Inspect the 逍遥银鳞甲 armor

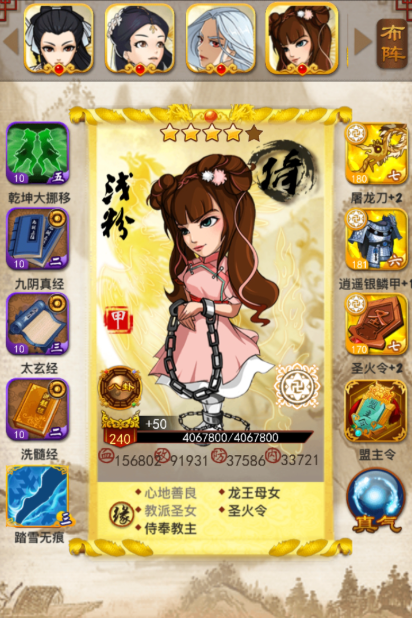click(x=376, y=239)
